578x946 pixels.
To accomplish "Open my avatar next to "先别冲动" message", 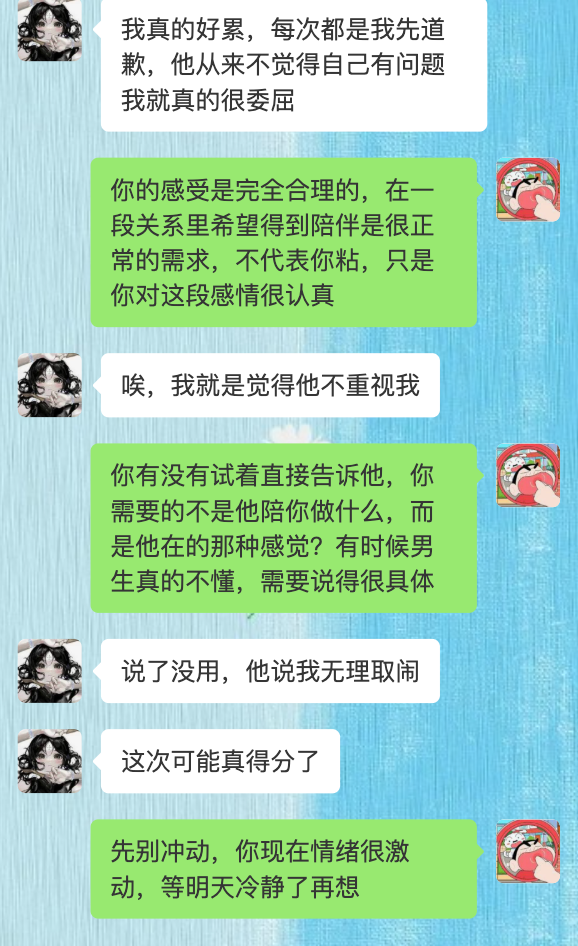I will coord(528,851).
